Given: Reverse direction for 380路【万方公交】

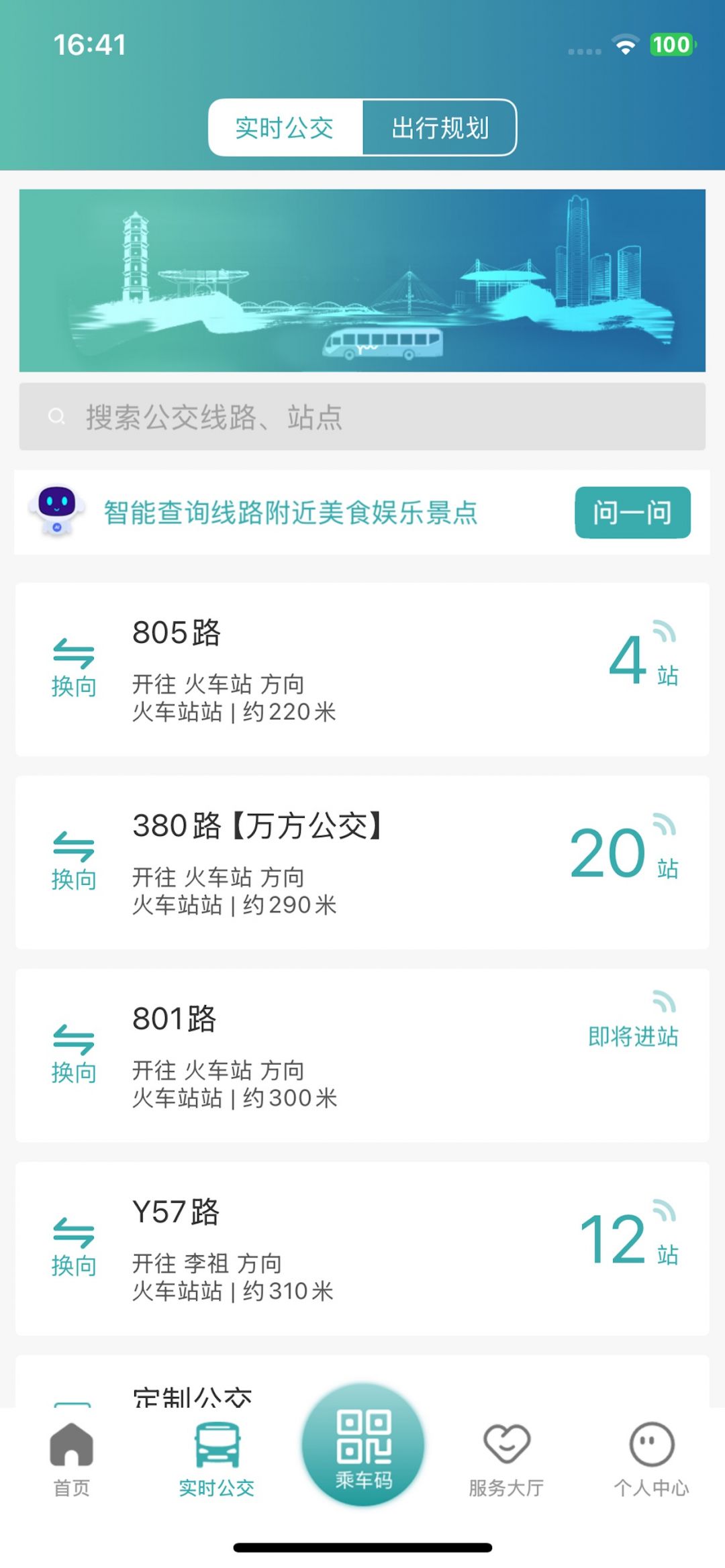Looking at the screenshot, I should tap(74, 861).
